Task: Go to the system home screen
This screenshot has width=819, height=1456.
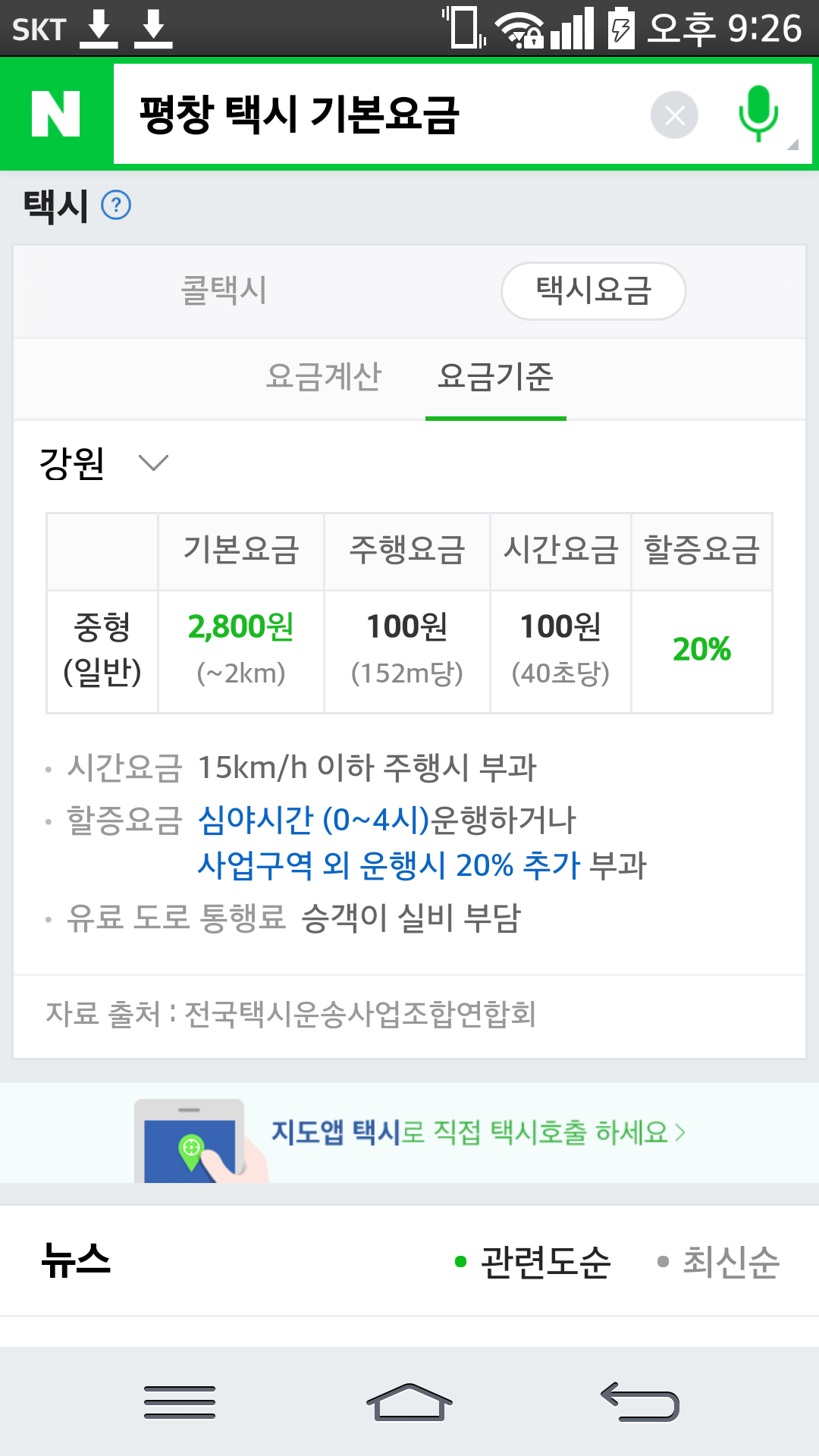Action: point(409,1401)
